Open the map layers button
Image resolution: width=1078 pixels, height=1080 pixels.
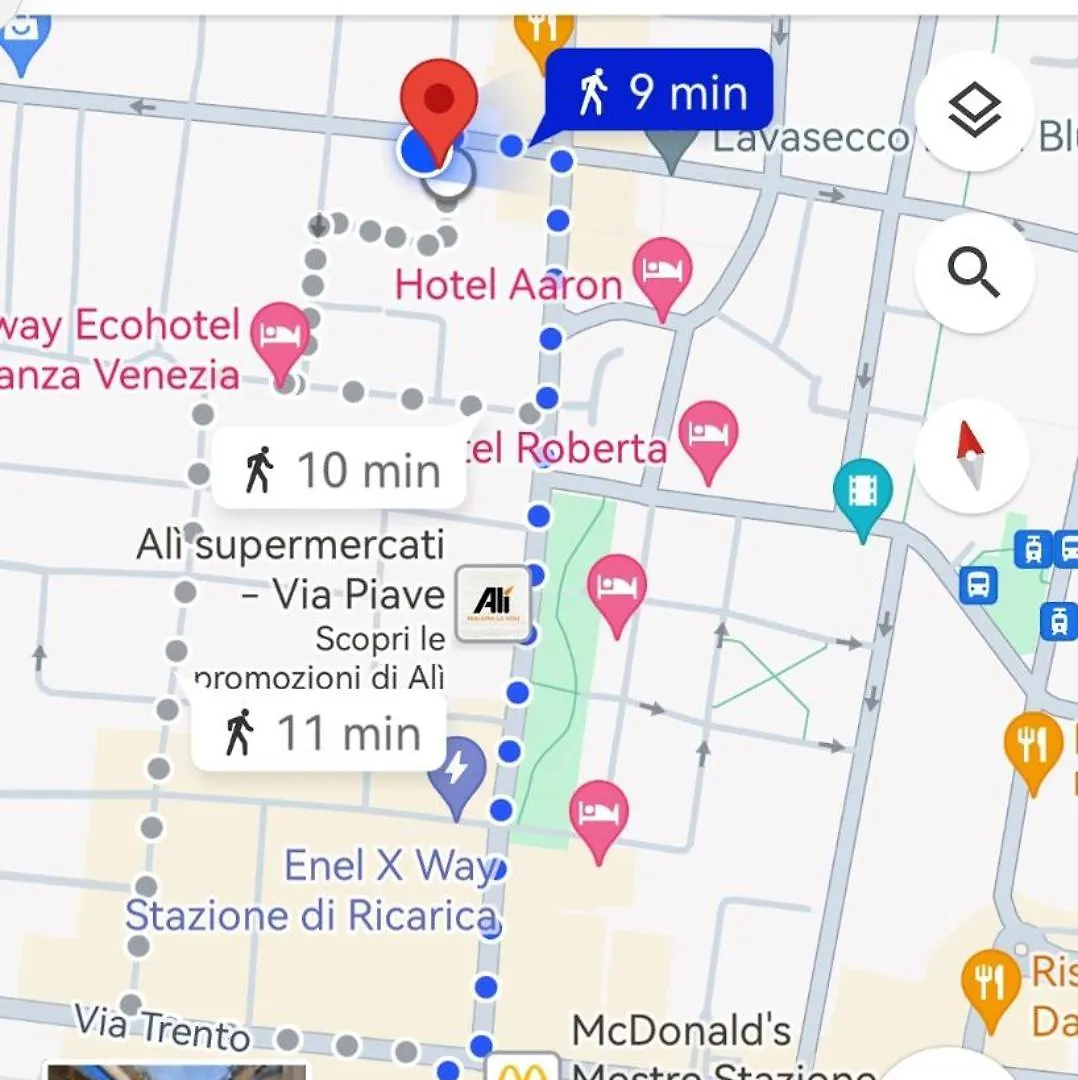point(974,111)
